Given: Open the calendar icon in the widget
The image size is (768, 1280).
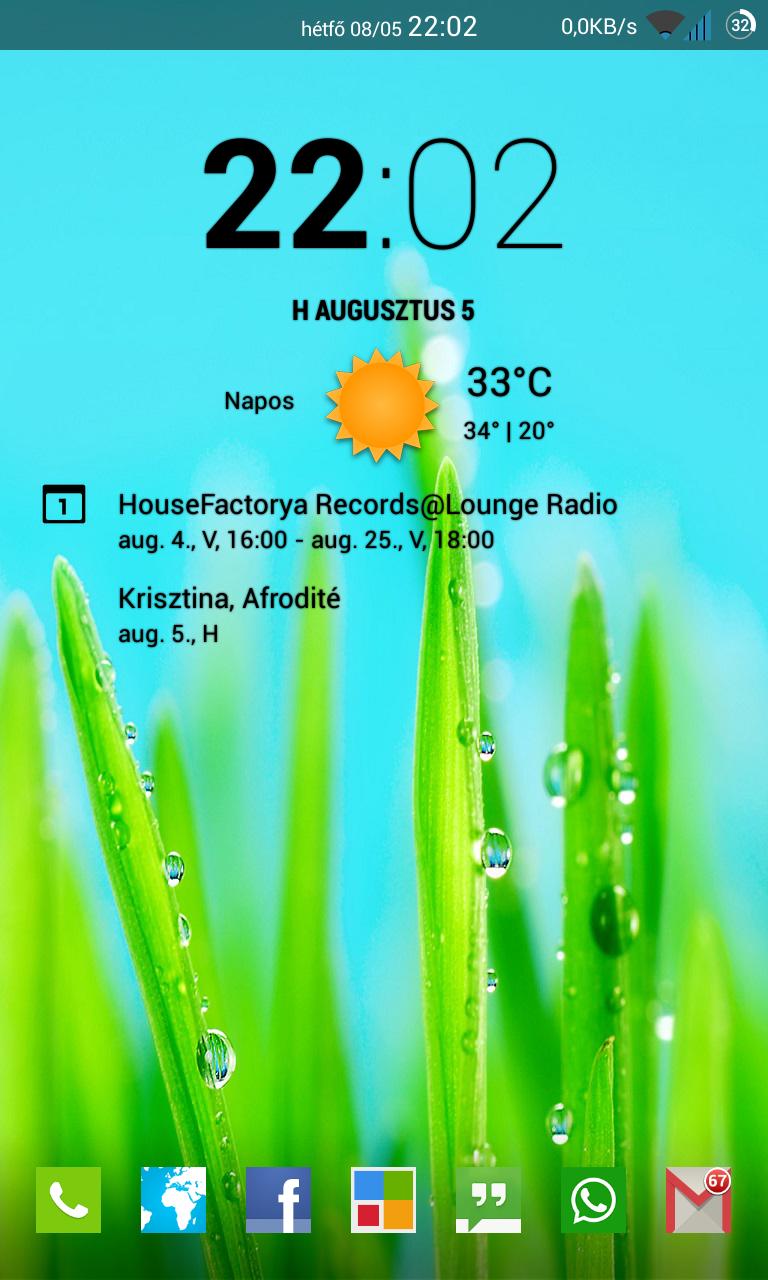Looking at the screenshot, I should [x=64, y=504].
